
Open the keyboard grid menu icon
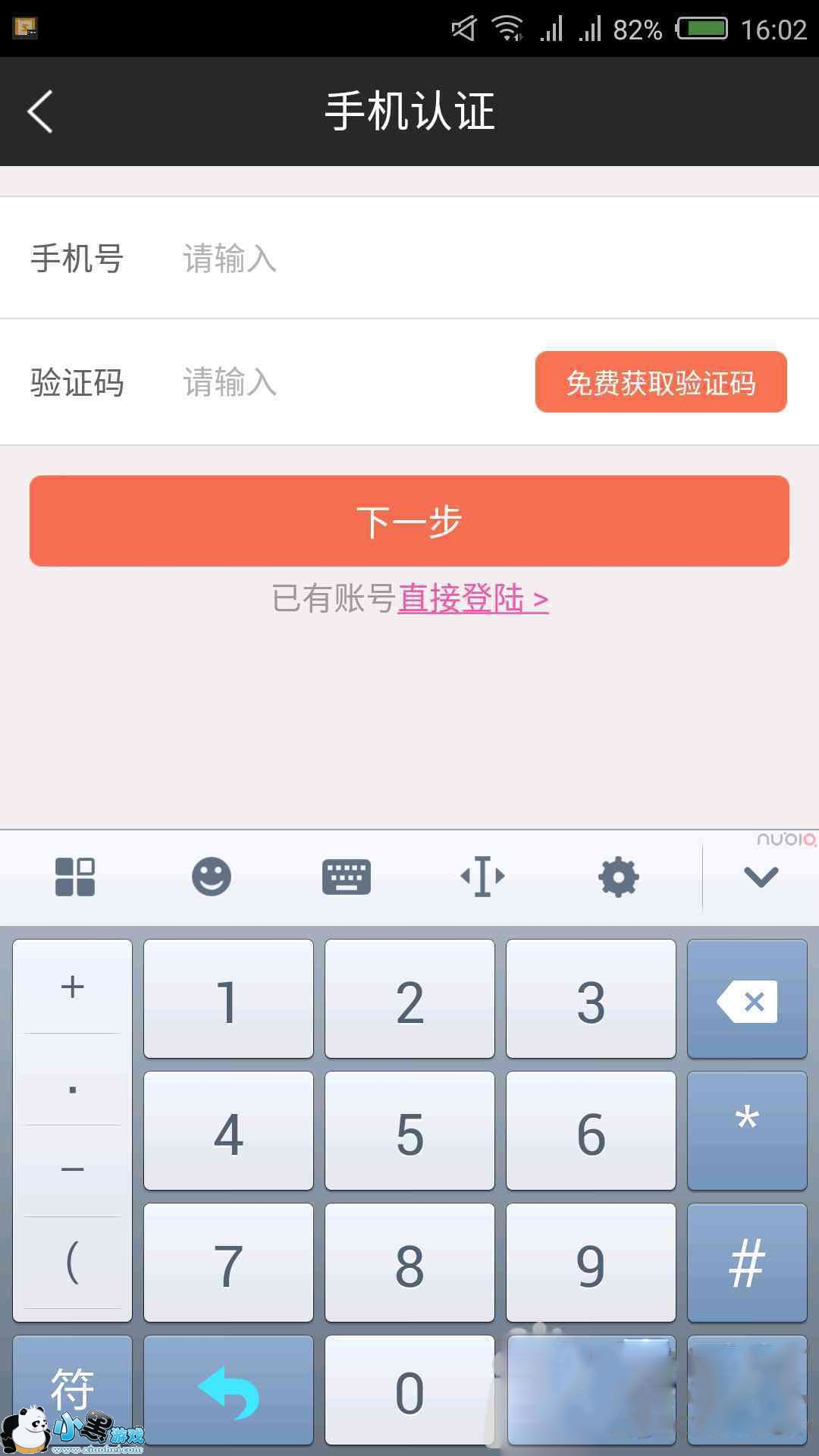pyautogui.click(x=75, y=877)
